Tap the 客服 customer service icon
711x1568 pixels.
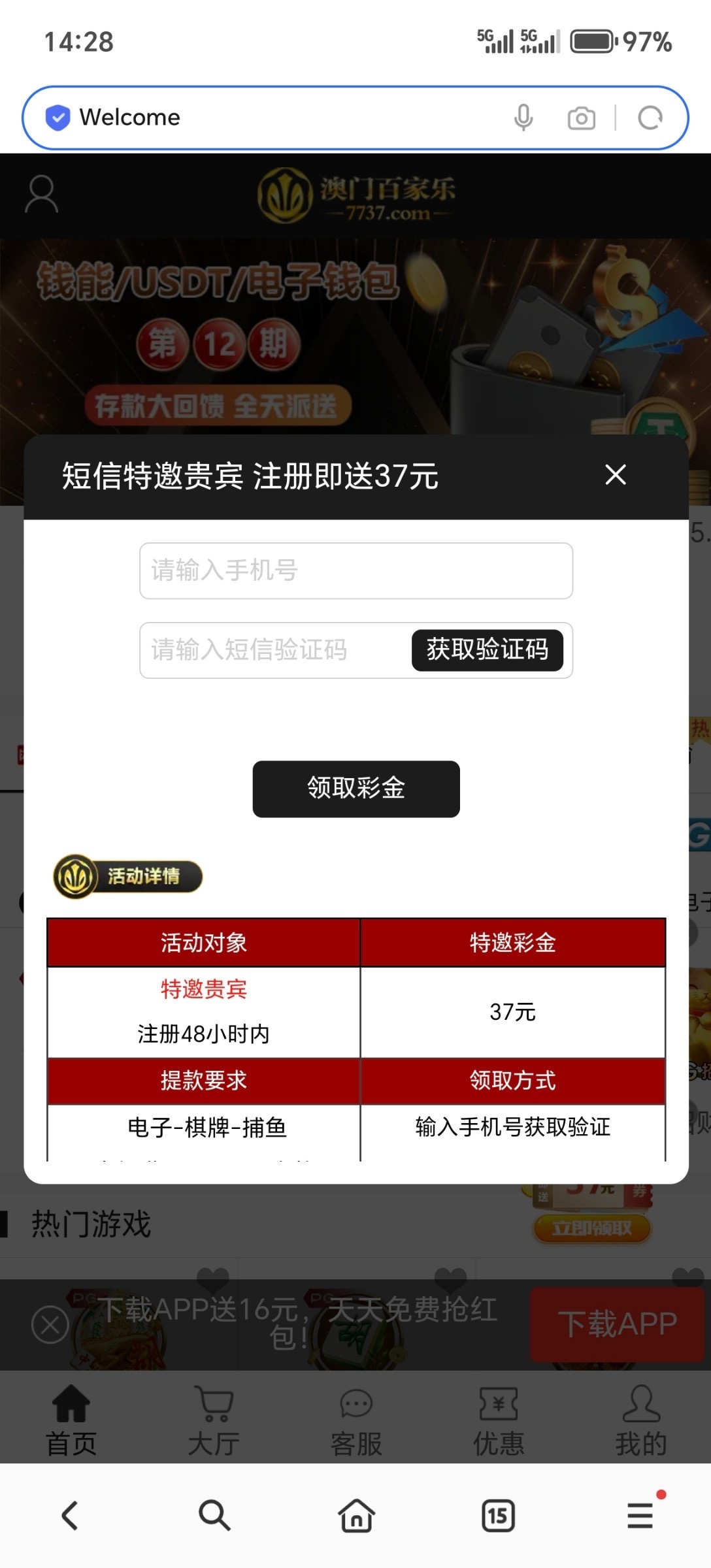[x=355, y=1422]
